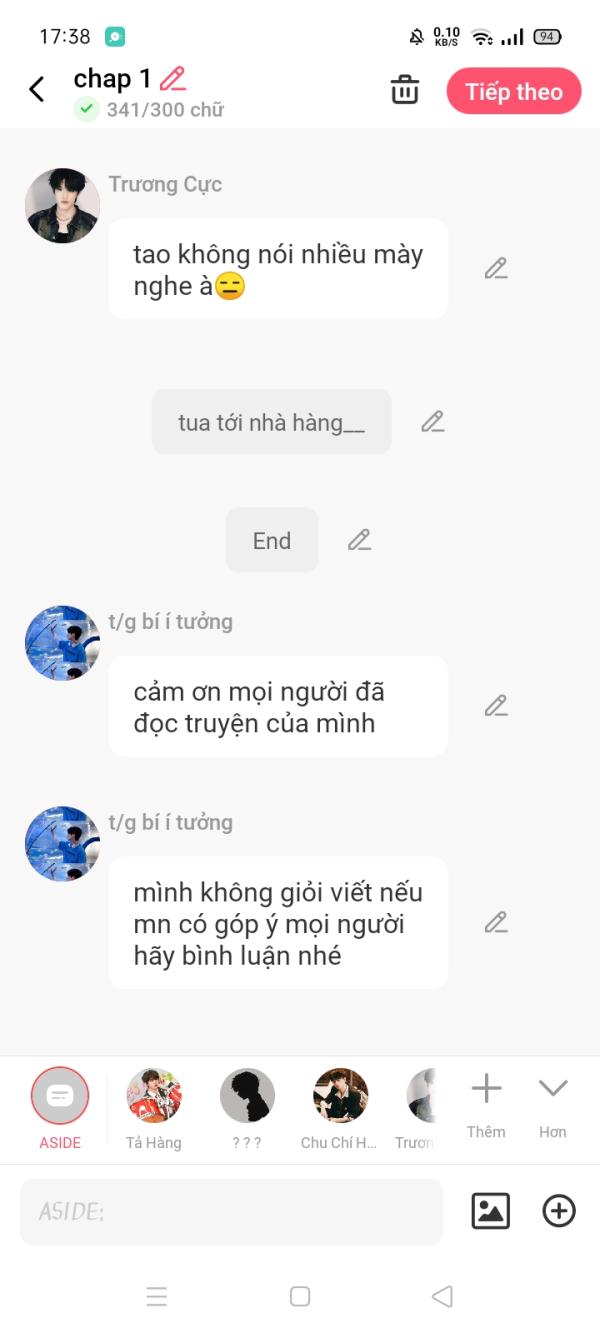Go back using the top-left arrow
This screenshot has width=600, height=1333.
[37, 90]
